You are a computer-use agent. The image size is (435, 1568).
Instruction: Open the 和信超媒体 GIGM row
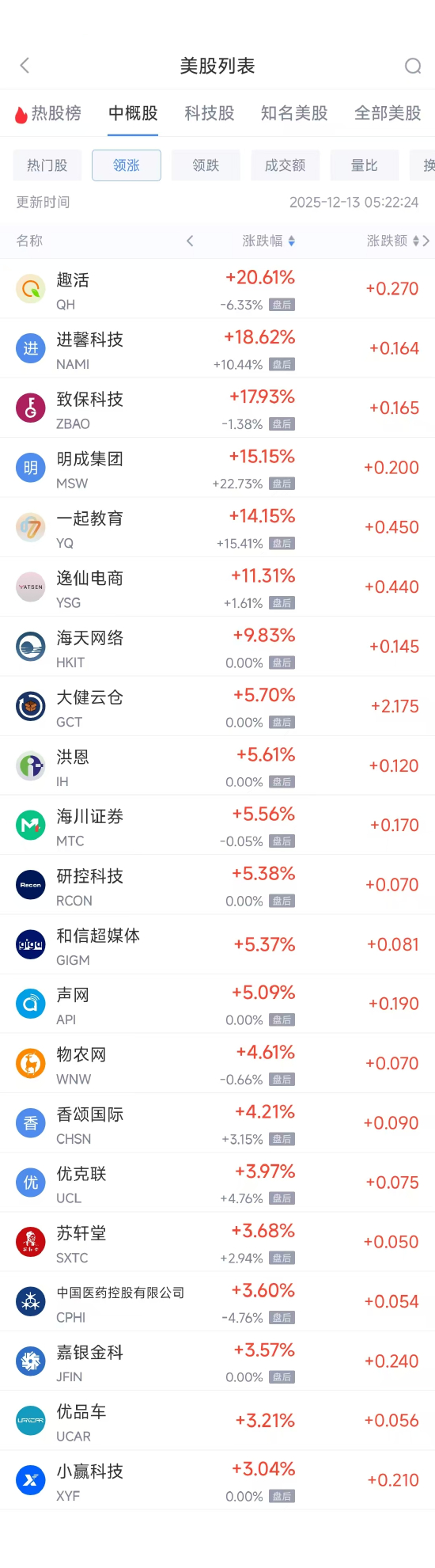(217, 944)
